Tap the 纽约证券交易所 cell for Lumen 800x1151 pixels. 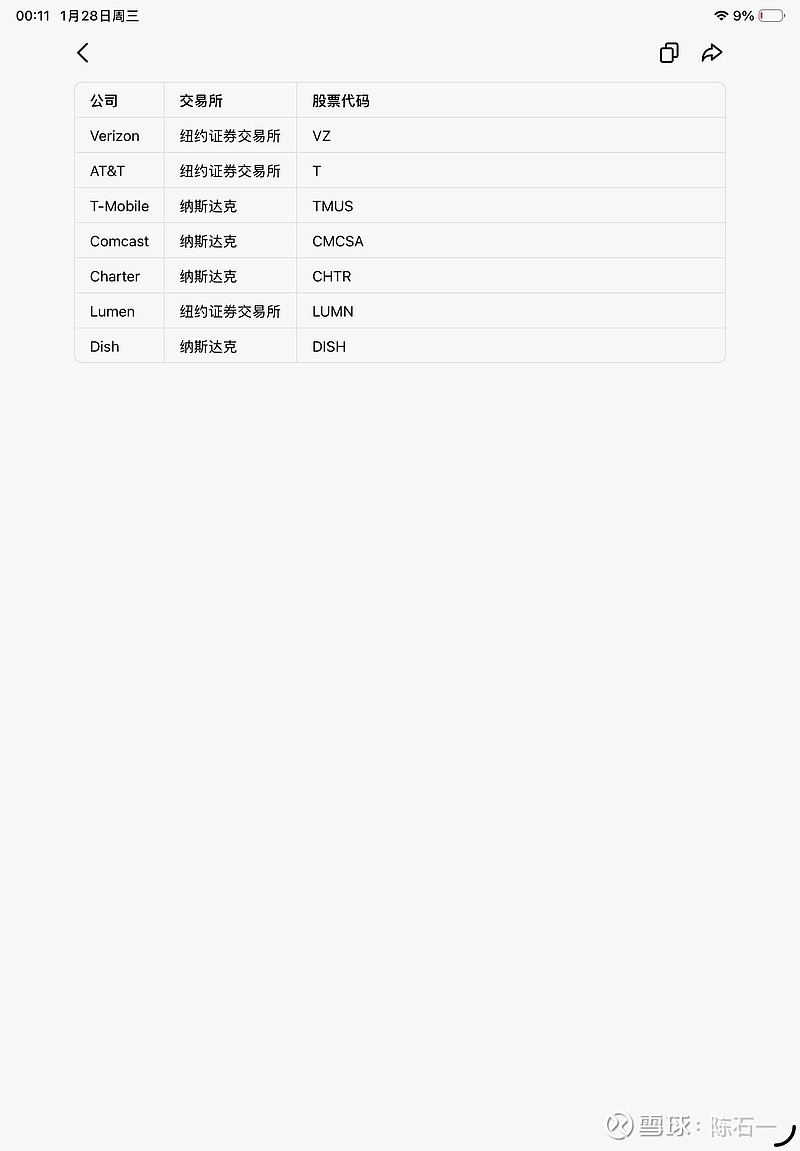point(230,311)
